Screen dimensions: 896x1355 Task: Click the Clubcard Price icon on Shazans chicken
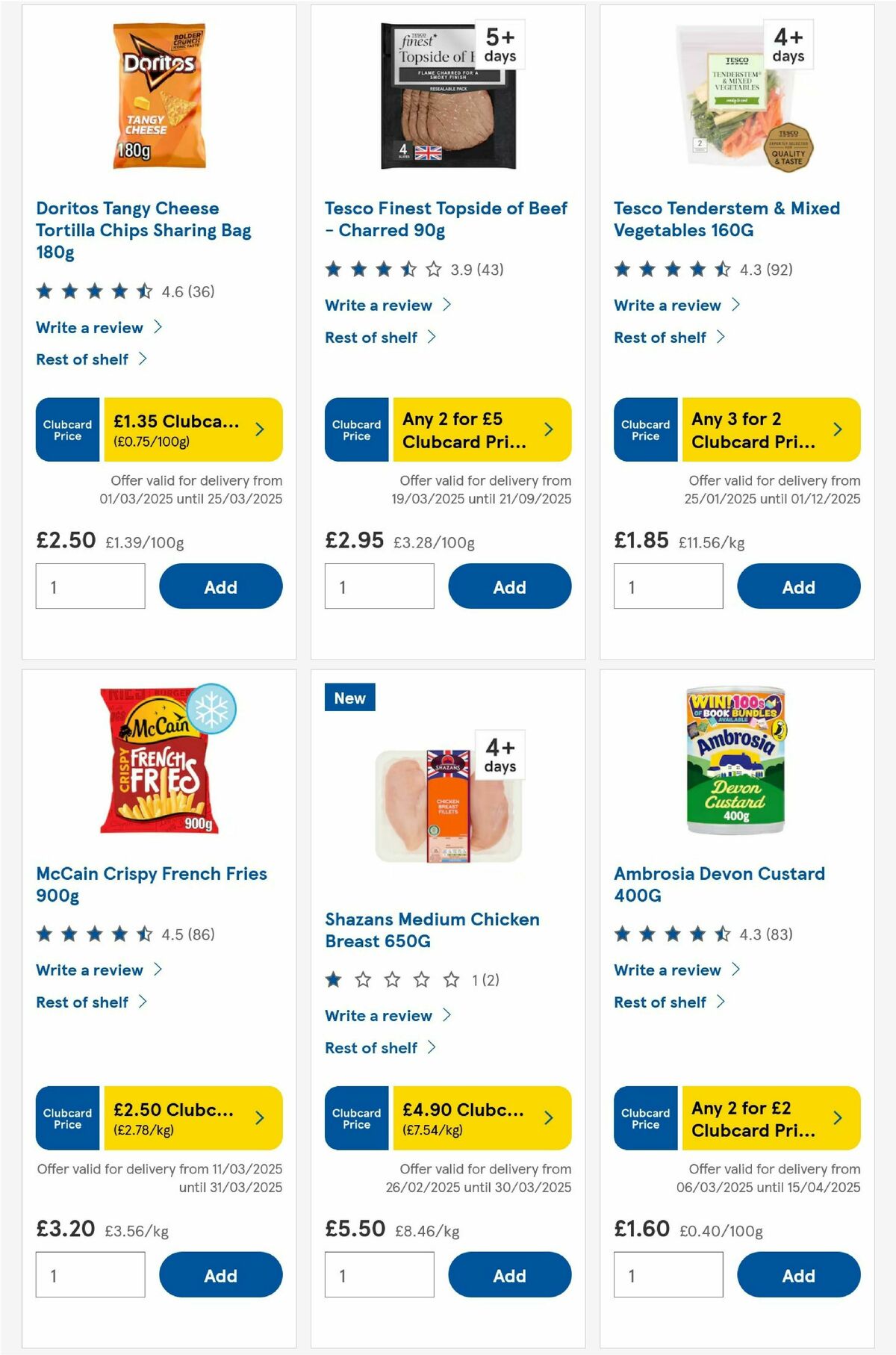click(x=355, y=1117)
